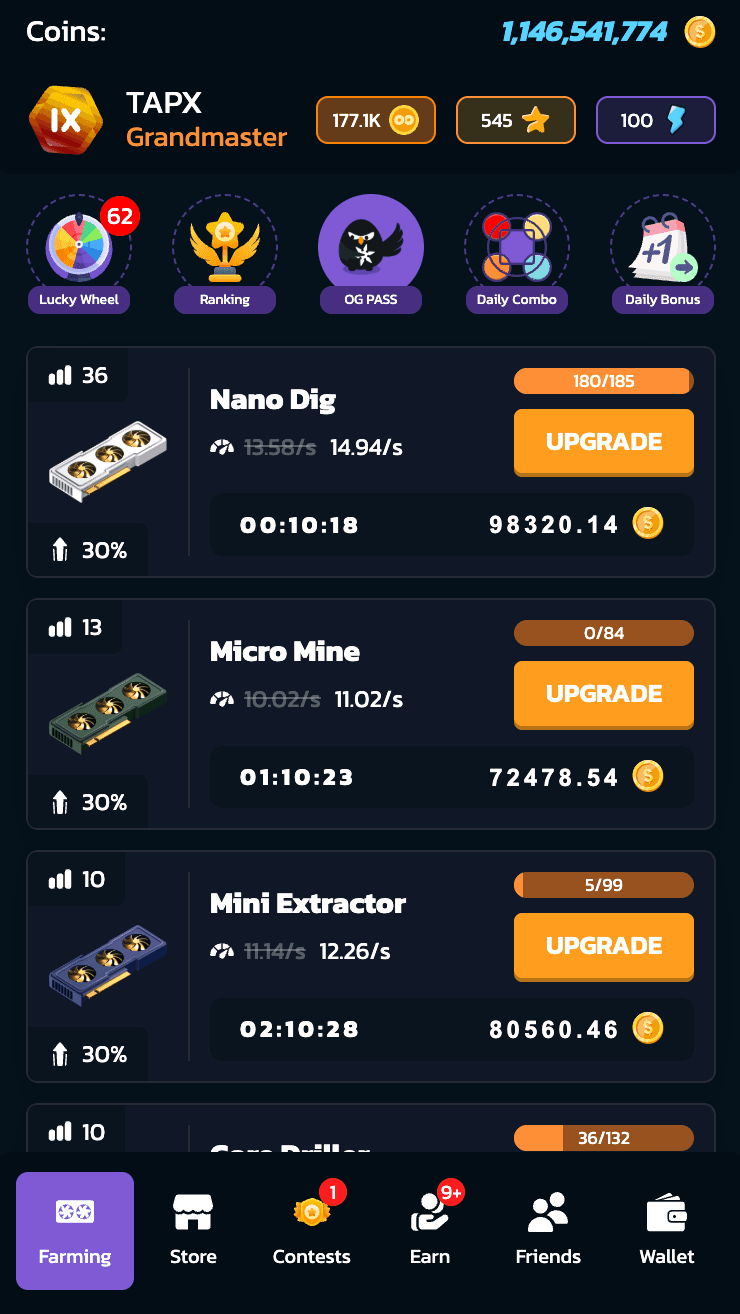Upgrade the Mini Extractor miner
The image size is (740, 1314).
point(603,946)
